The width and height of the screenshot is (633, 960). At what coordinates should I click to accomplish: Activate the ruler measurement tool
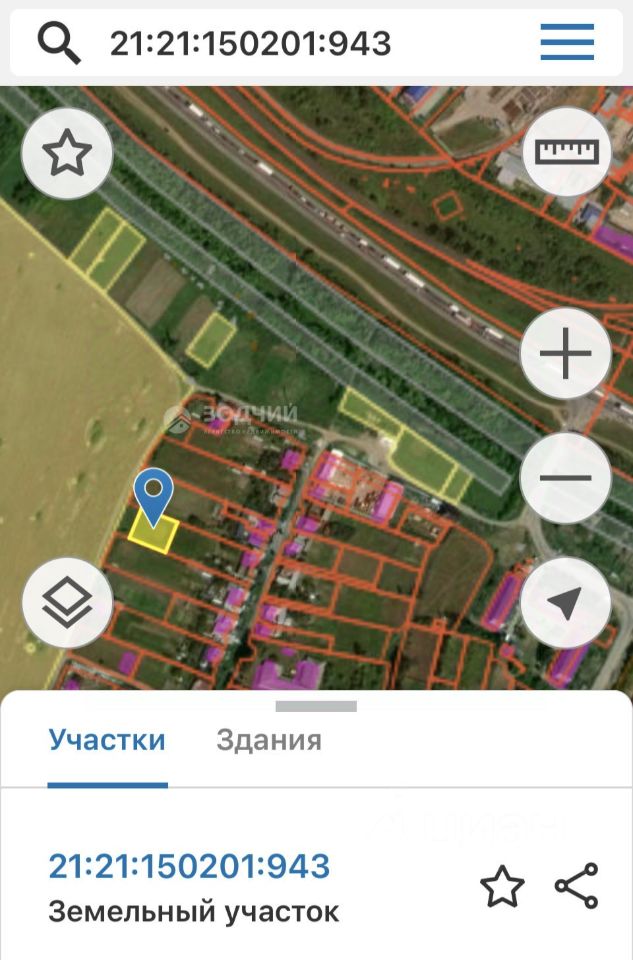point(566,151)
